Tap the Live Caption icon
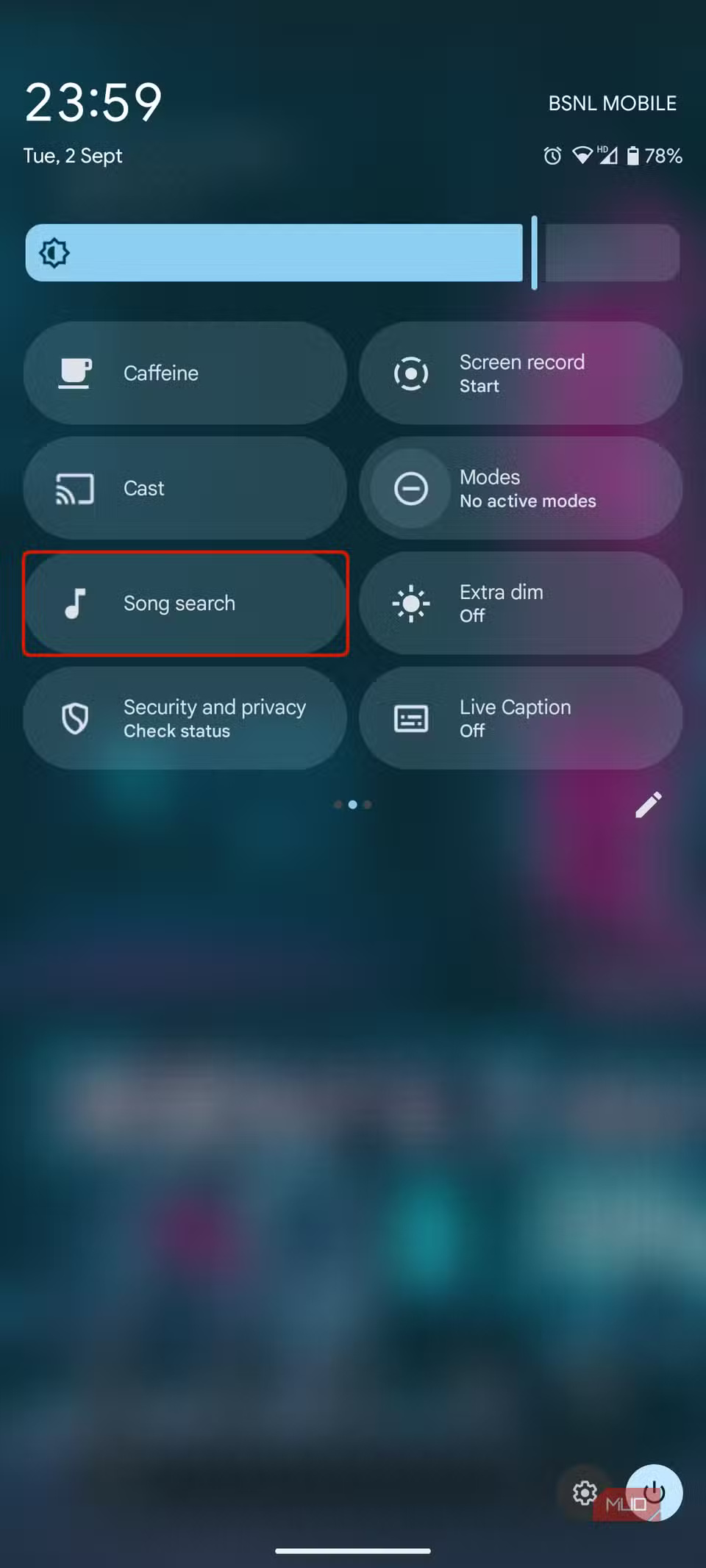Viewport: 706px width, 1568px height. point(411,718)
